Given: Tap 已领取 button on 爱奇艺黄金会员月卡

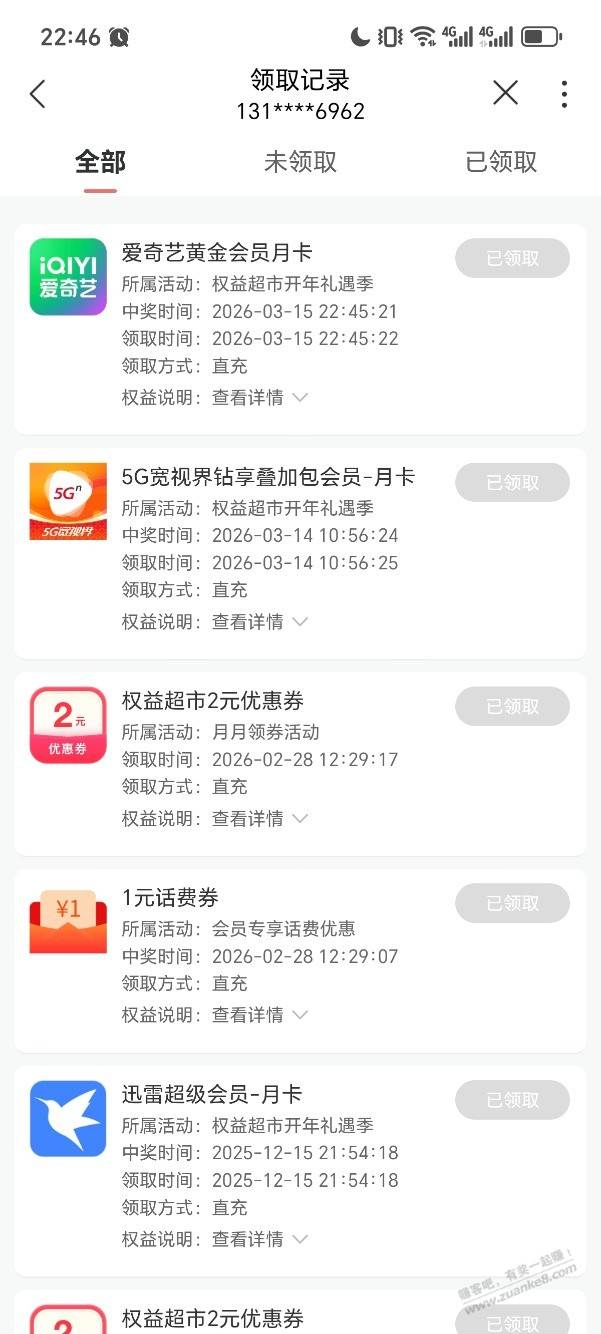Looking at the screenshot, I should point(512,258).
